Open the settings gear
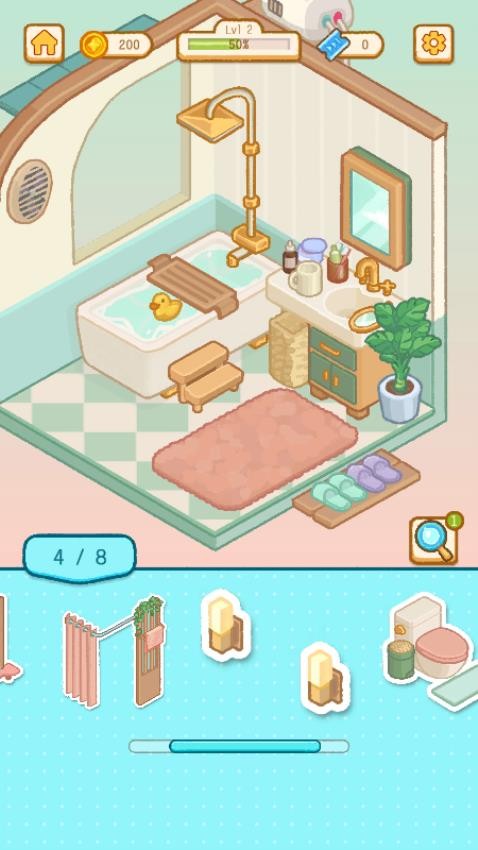The height and width of the screenshot is (850, 478). 434,43
